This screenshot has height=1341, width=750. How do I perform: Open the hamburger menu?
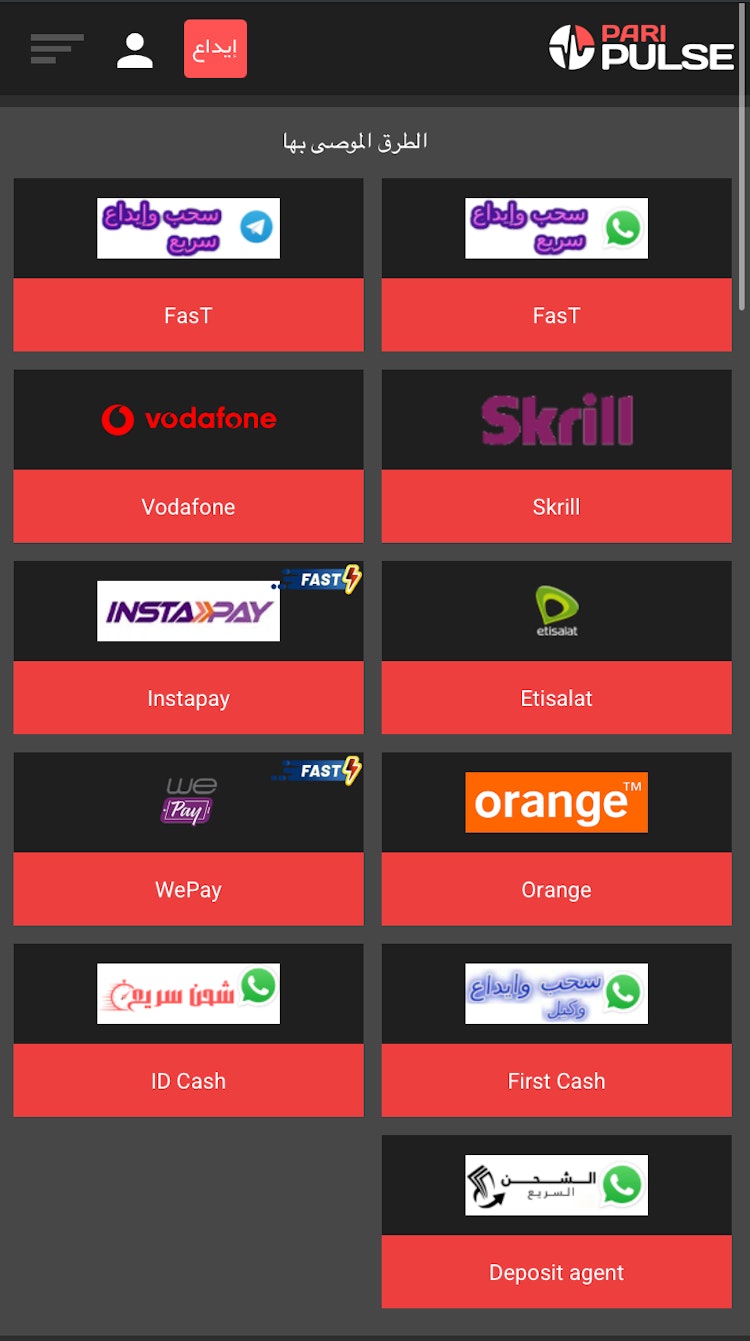point(56,49)
